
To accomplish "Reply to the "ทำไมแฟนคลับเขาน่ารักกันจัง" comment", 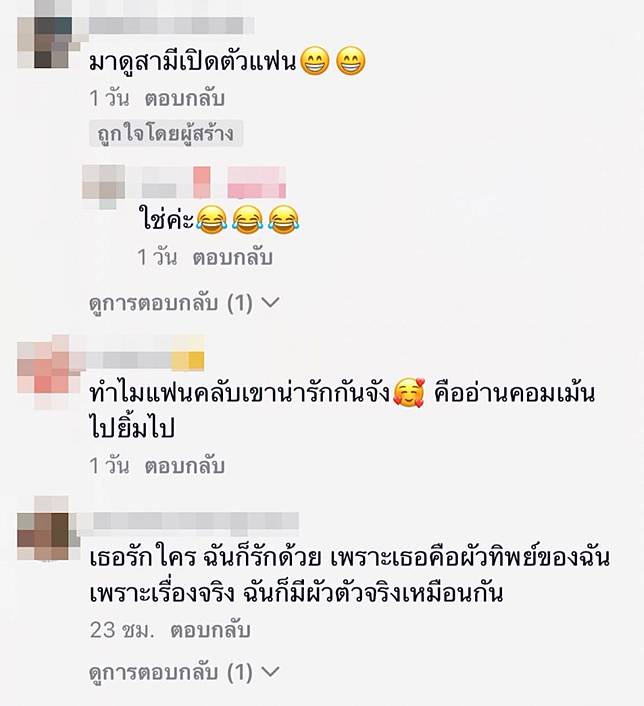I will (185, 465).
